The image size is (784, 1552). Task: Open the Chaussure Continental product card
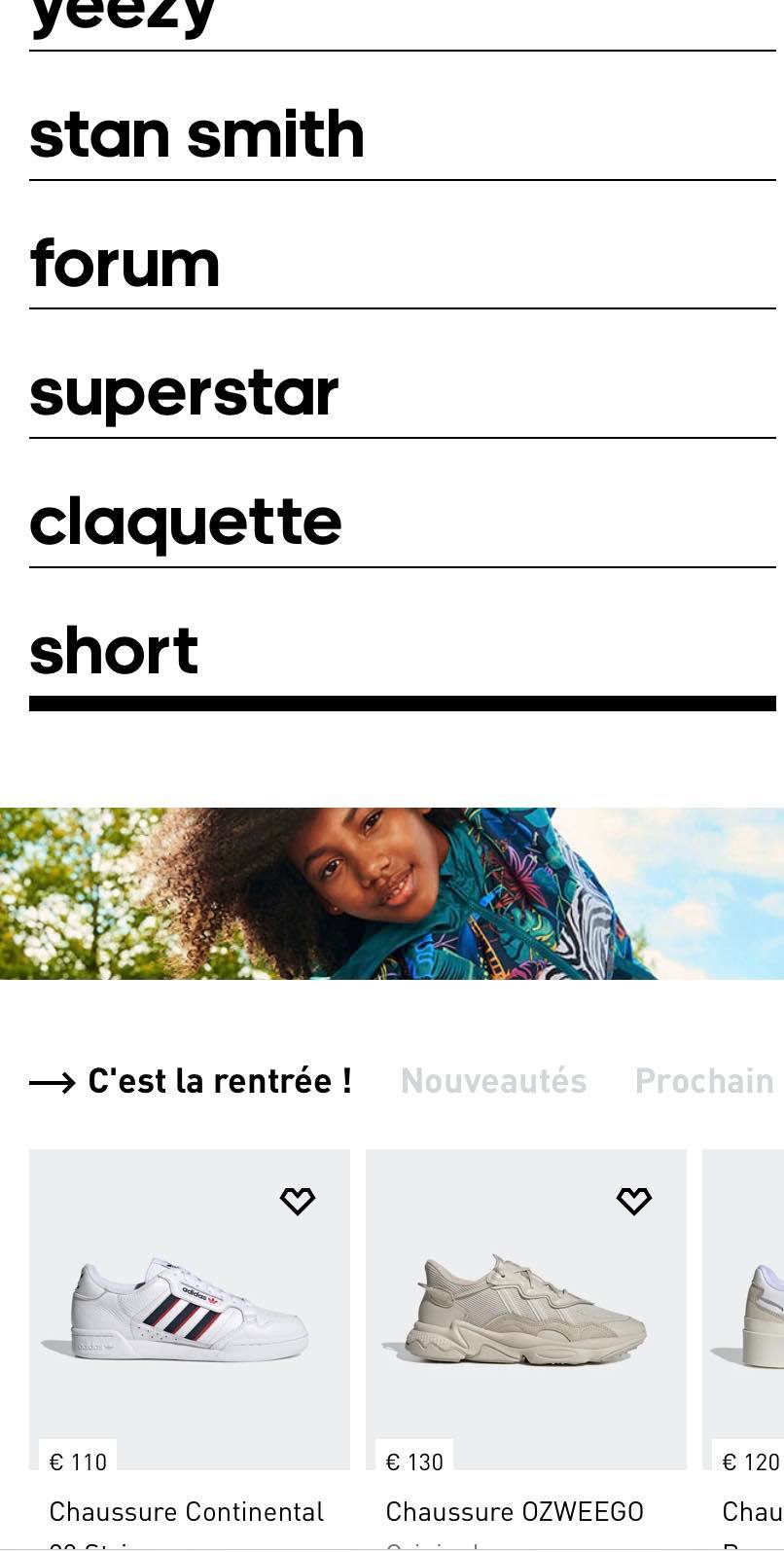pyautogui.click(x=190, y=1350)
